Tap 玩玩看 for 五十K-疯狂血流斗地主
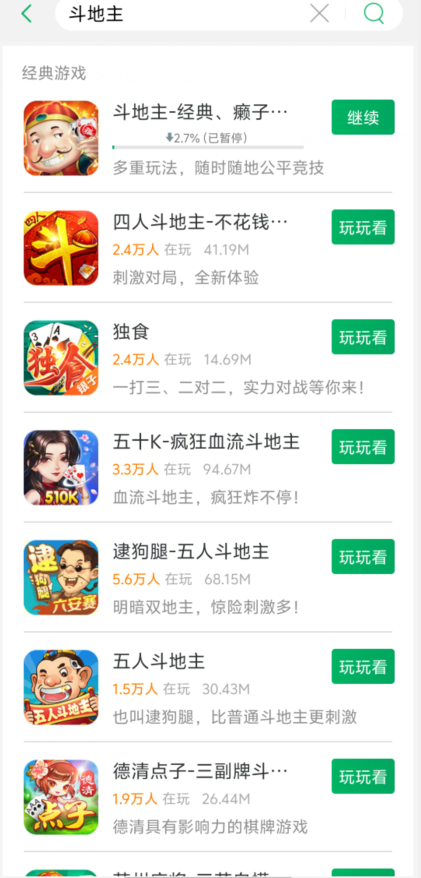 point(363,446)
